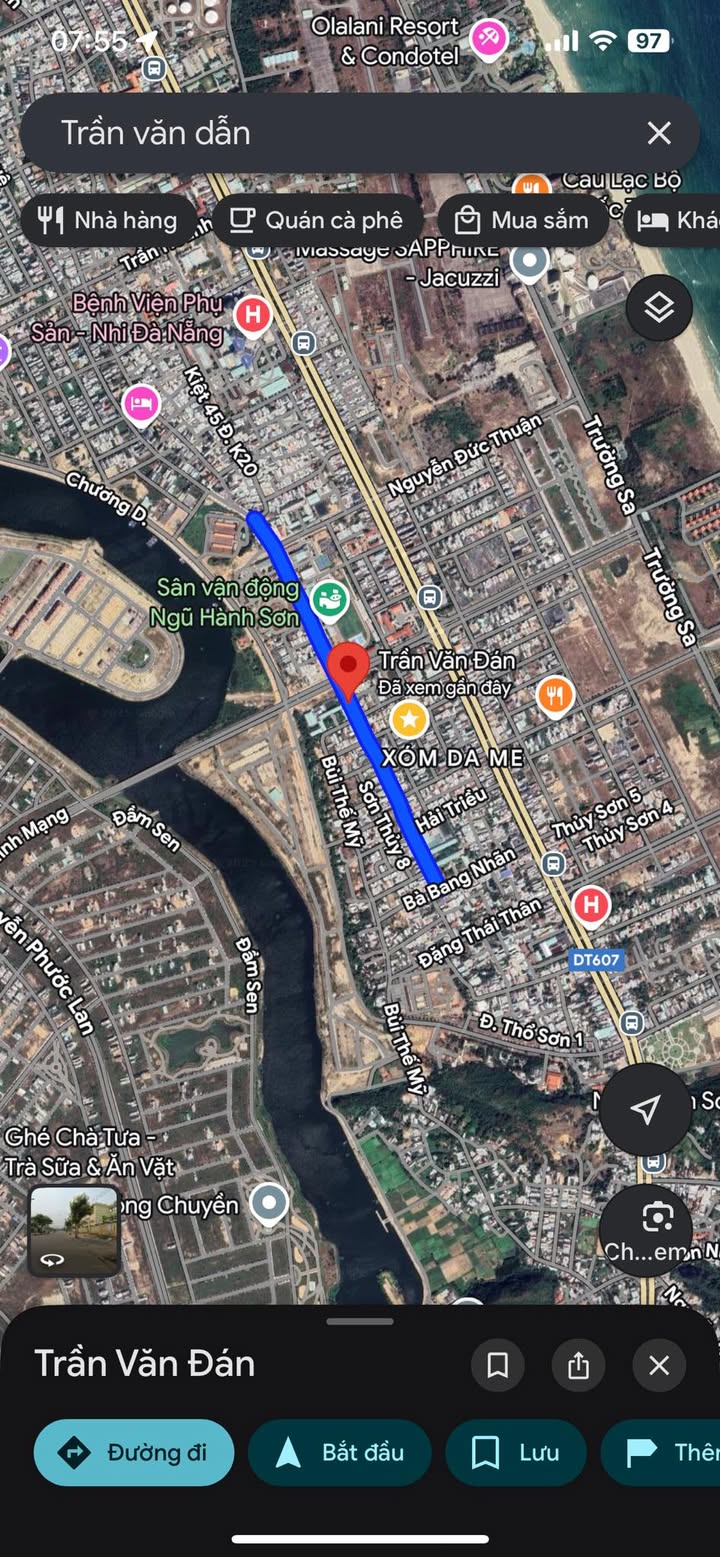Bookmark Trần Văn Đán from the header
Image resolution: width=720 pixels, height=1557 pixels.
pos(497,1365)
